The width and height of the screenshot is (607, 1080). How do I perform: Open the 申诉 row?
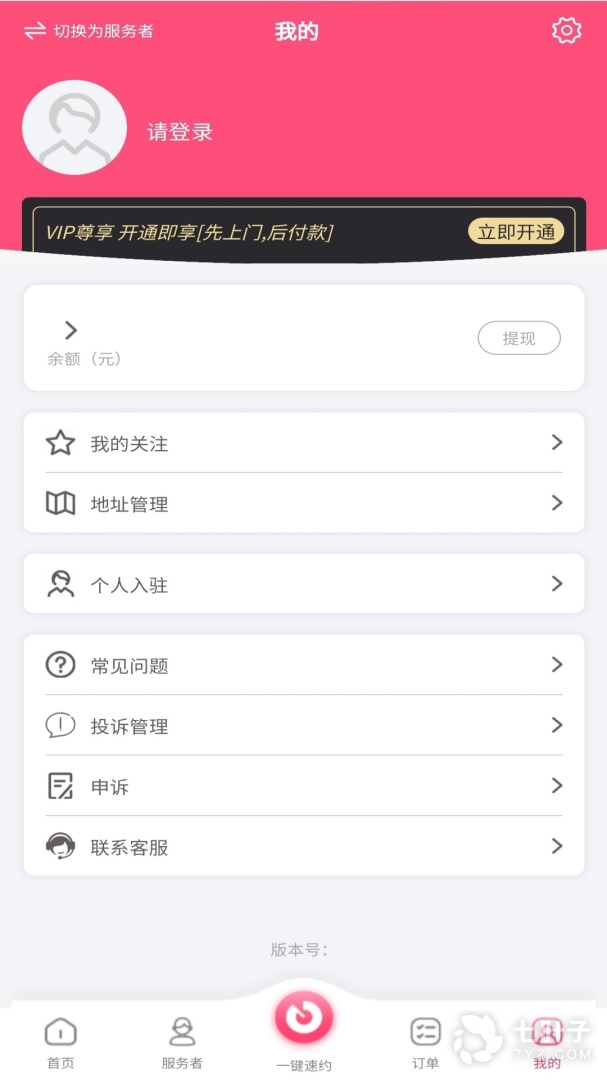[303, 786]
